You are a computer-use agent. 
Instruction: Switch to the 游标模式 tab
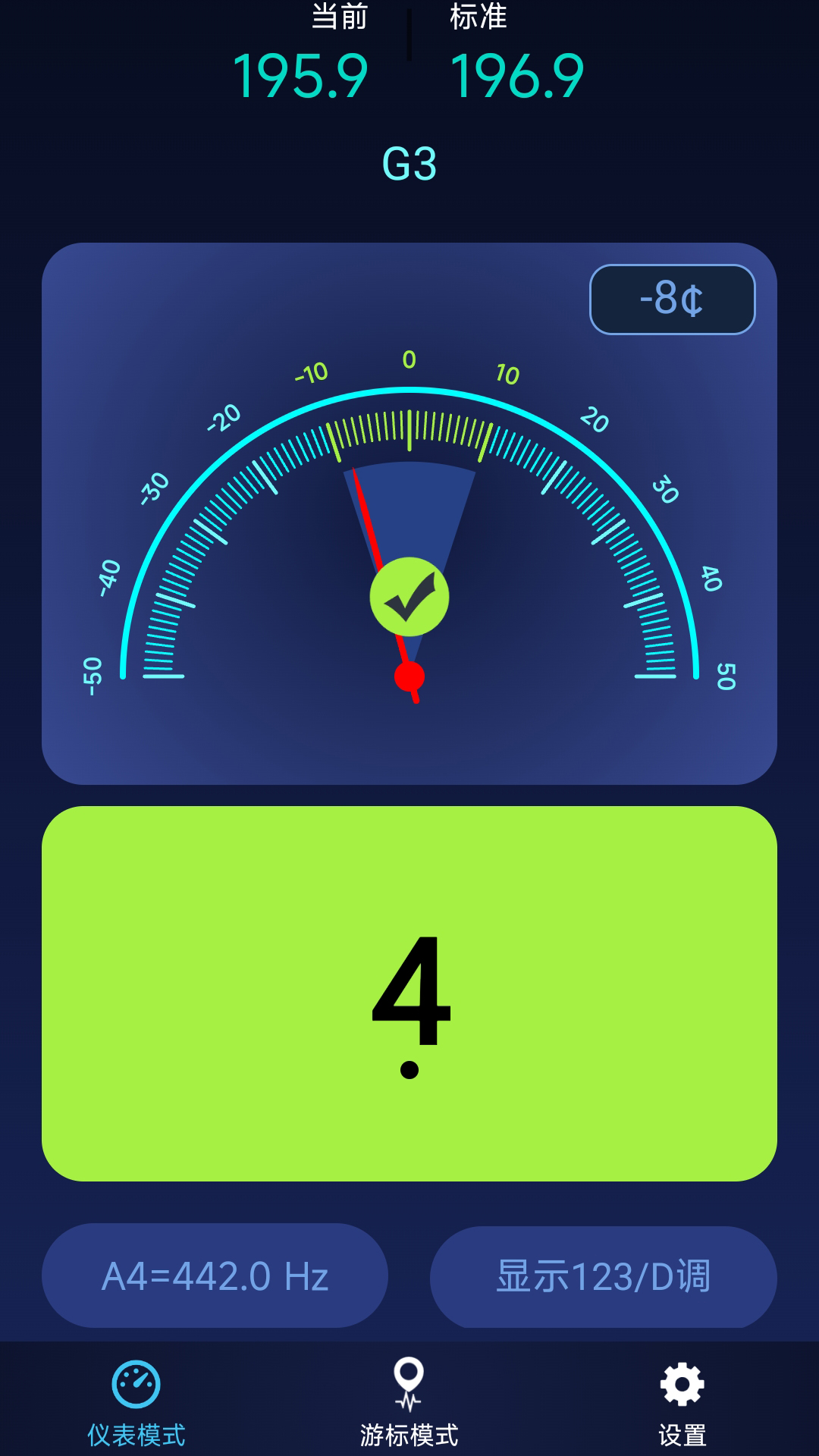pos(409,1401)
